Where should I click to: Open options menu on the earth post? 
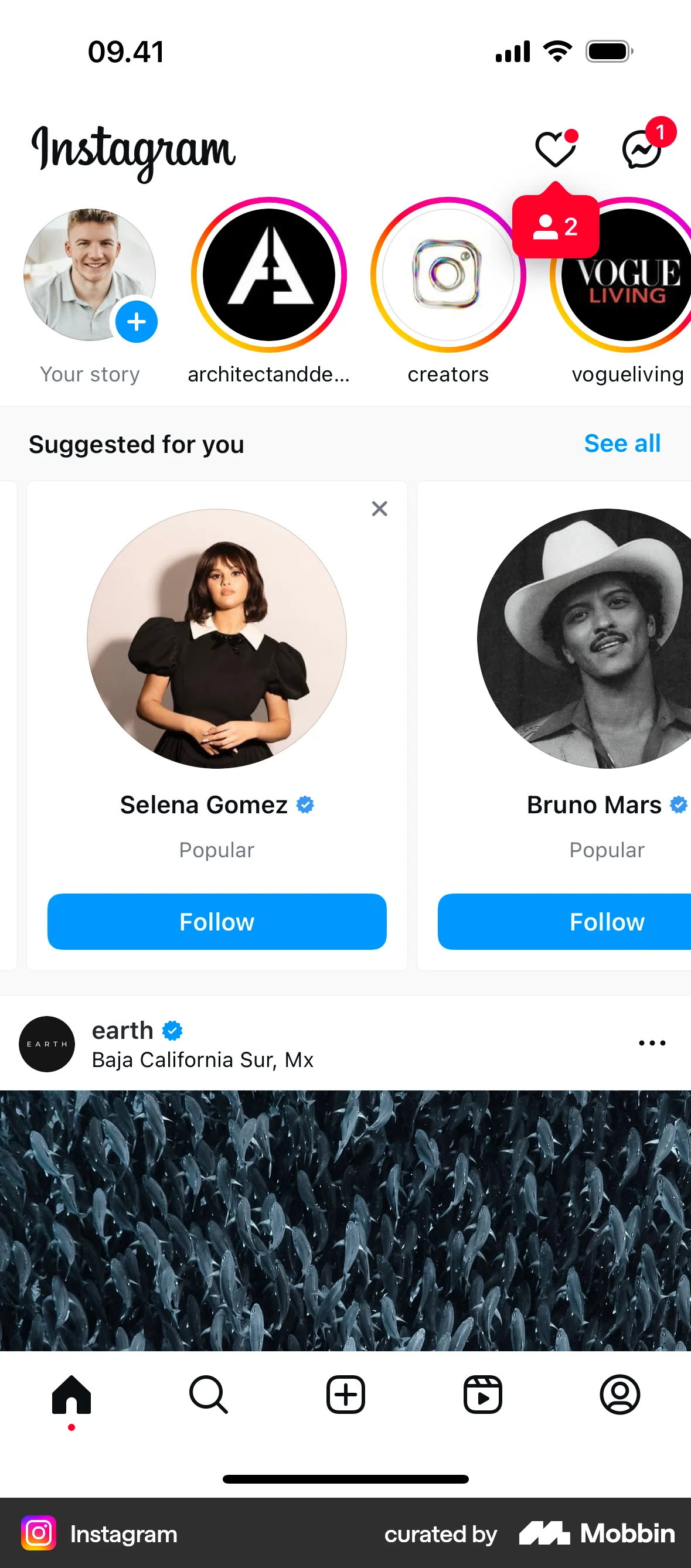651,1042
